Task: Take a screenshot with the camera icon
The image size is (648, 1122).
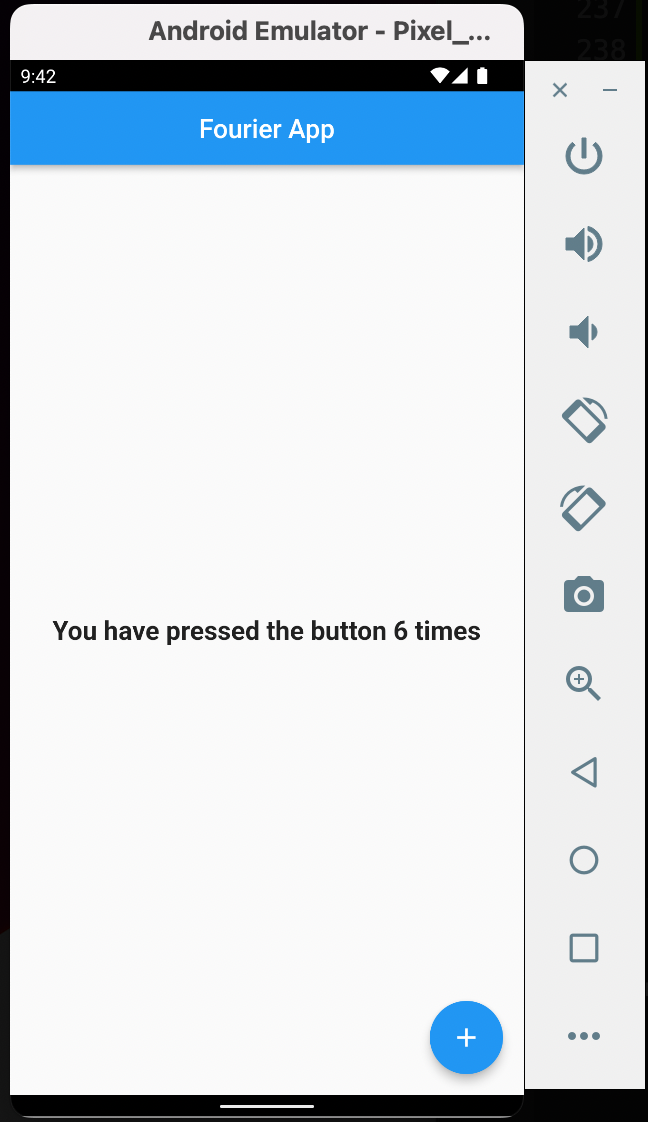Action: point(584,594)
